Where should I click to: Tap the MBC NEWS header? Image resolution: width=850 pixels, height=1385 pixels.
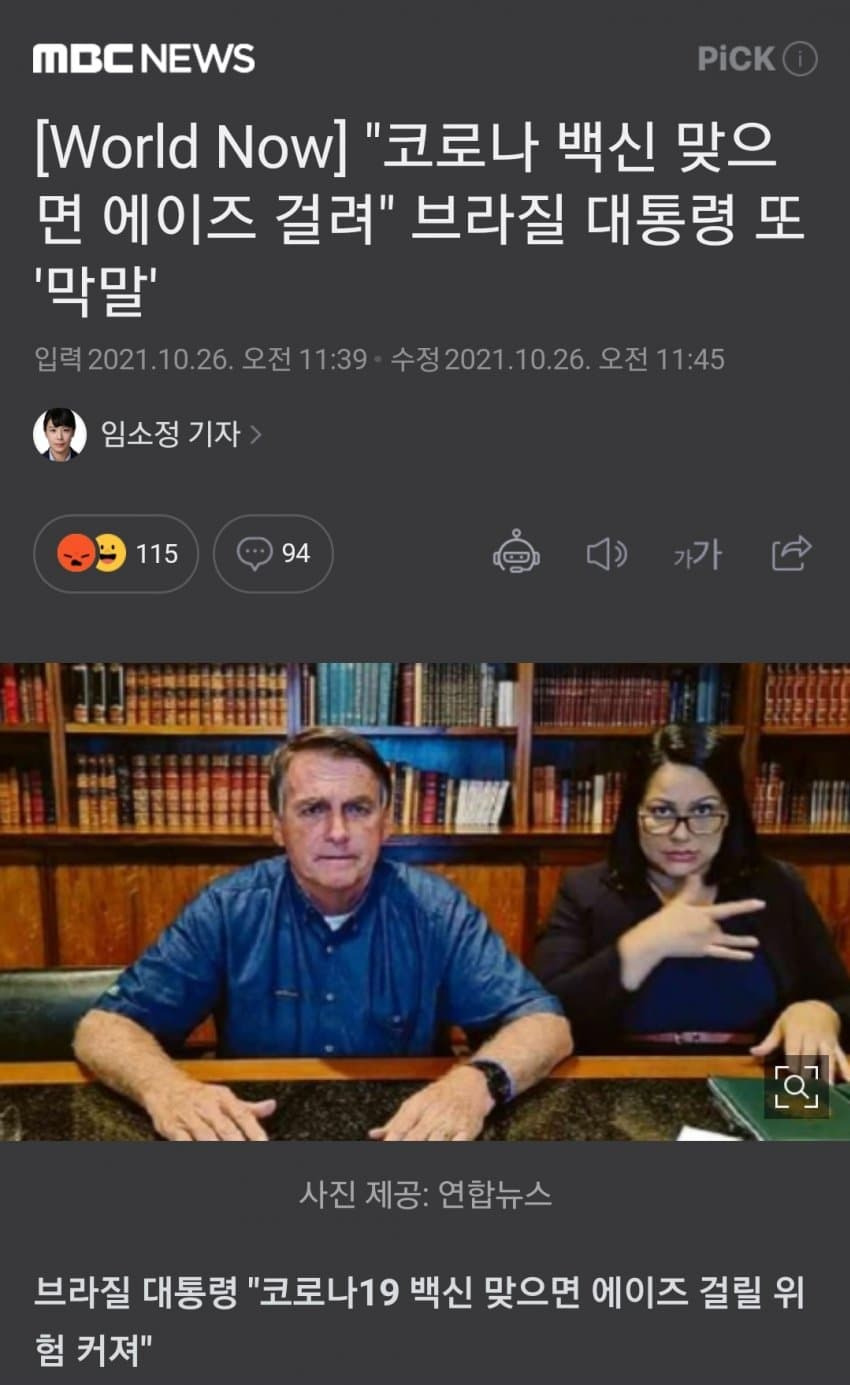tap(144, 59)
